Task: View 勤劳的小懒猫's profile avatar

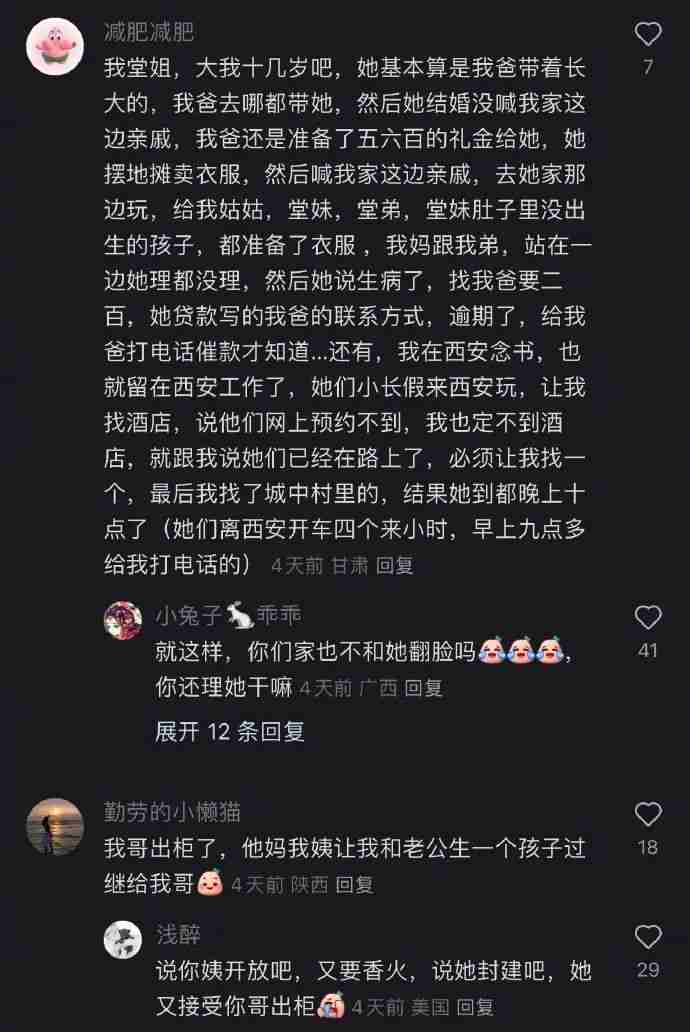Action: click(54, 826)
